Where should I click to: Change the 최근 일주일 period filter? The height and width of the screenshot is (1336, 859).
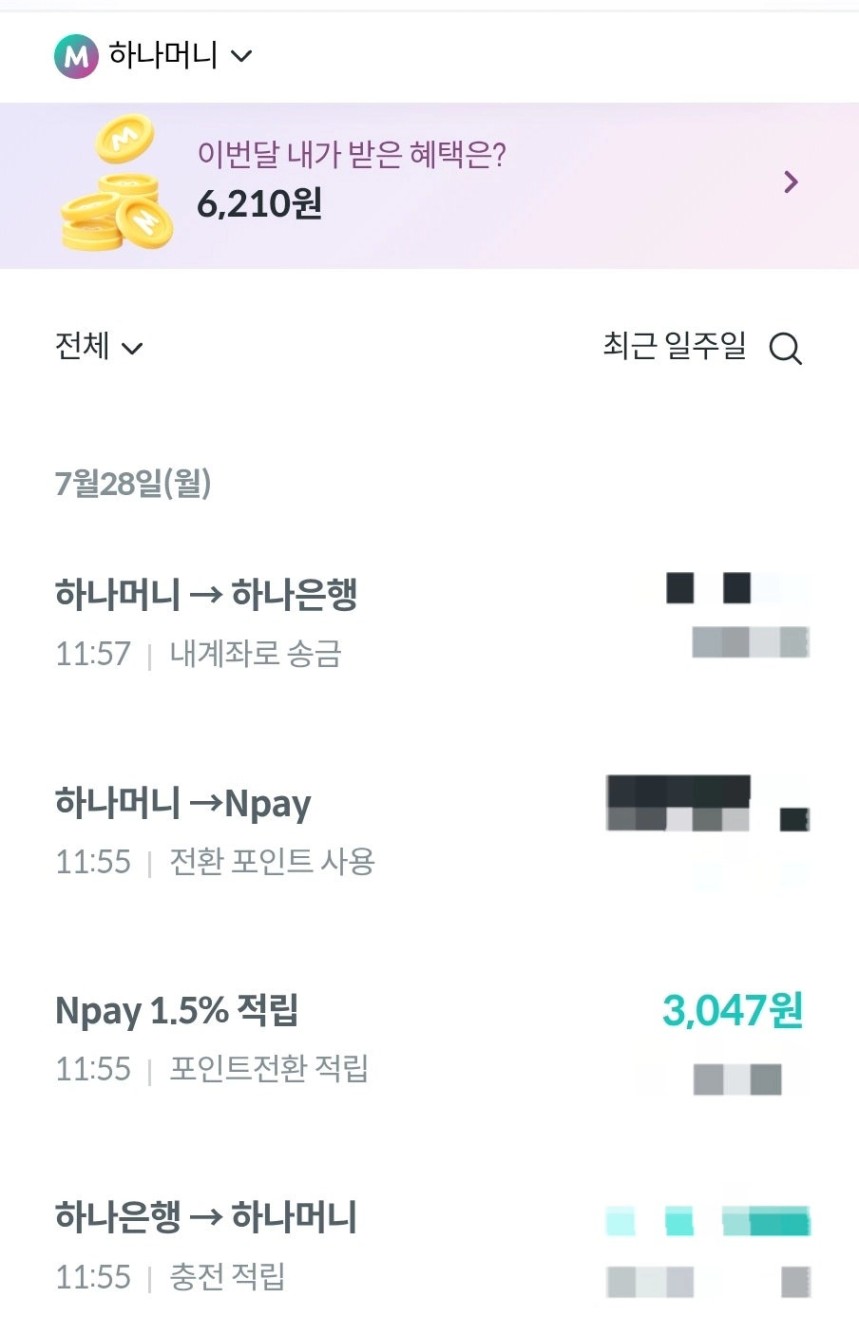[674, 347]
